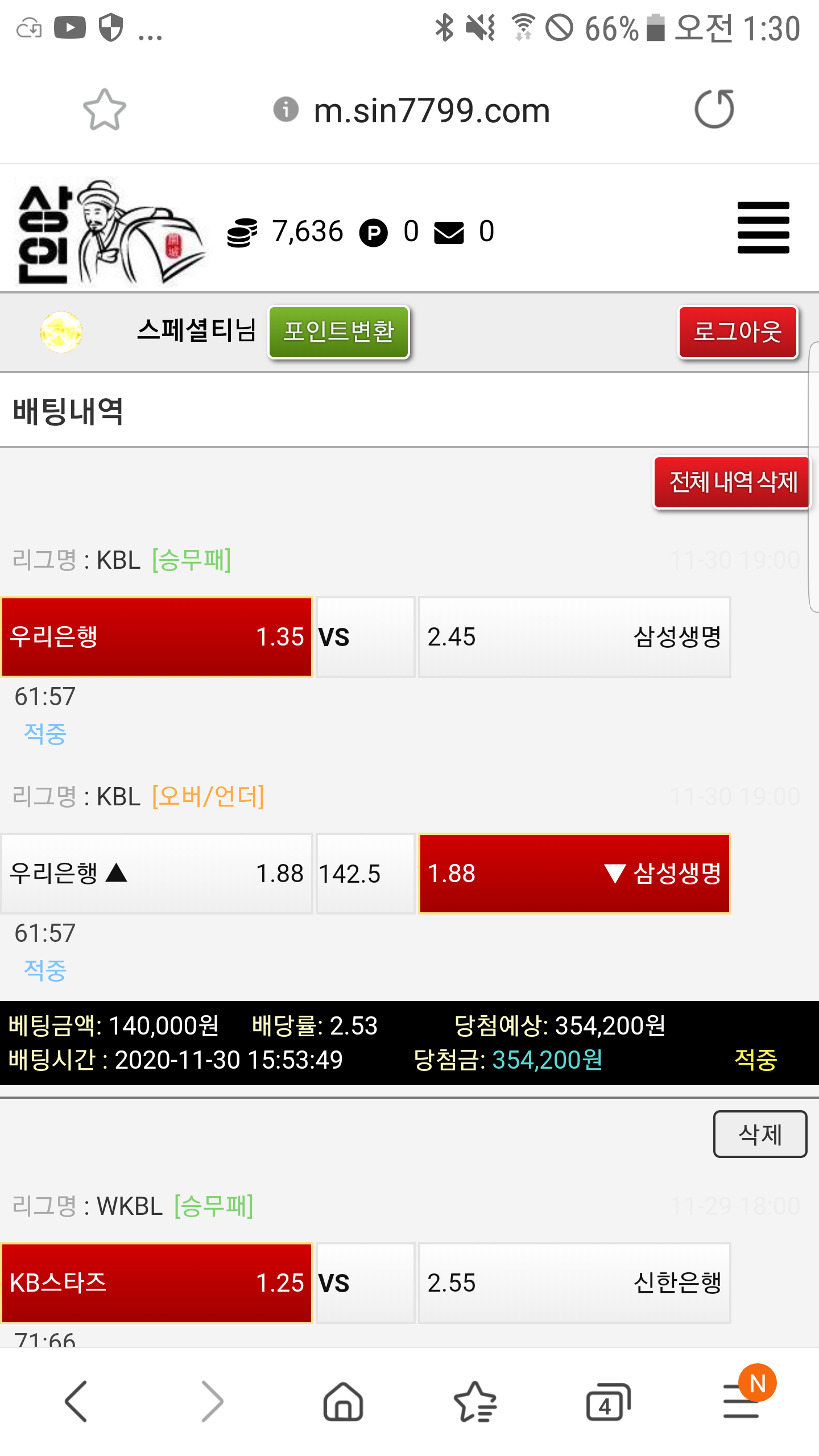Delete all history with 전체 내역 삭제
Screen dimensions: 819x1456
click(732, 482)
